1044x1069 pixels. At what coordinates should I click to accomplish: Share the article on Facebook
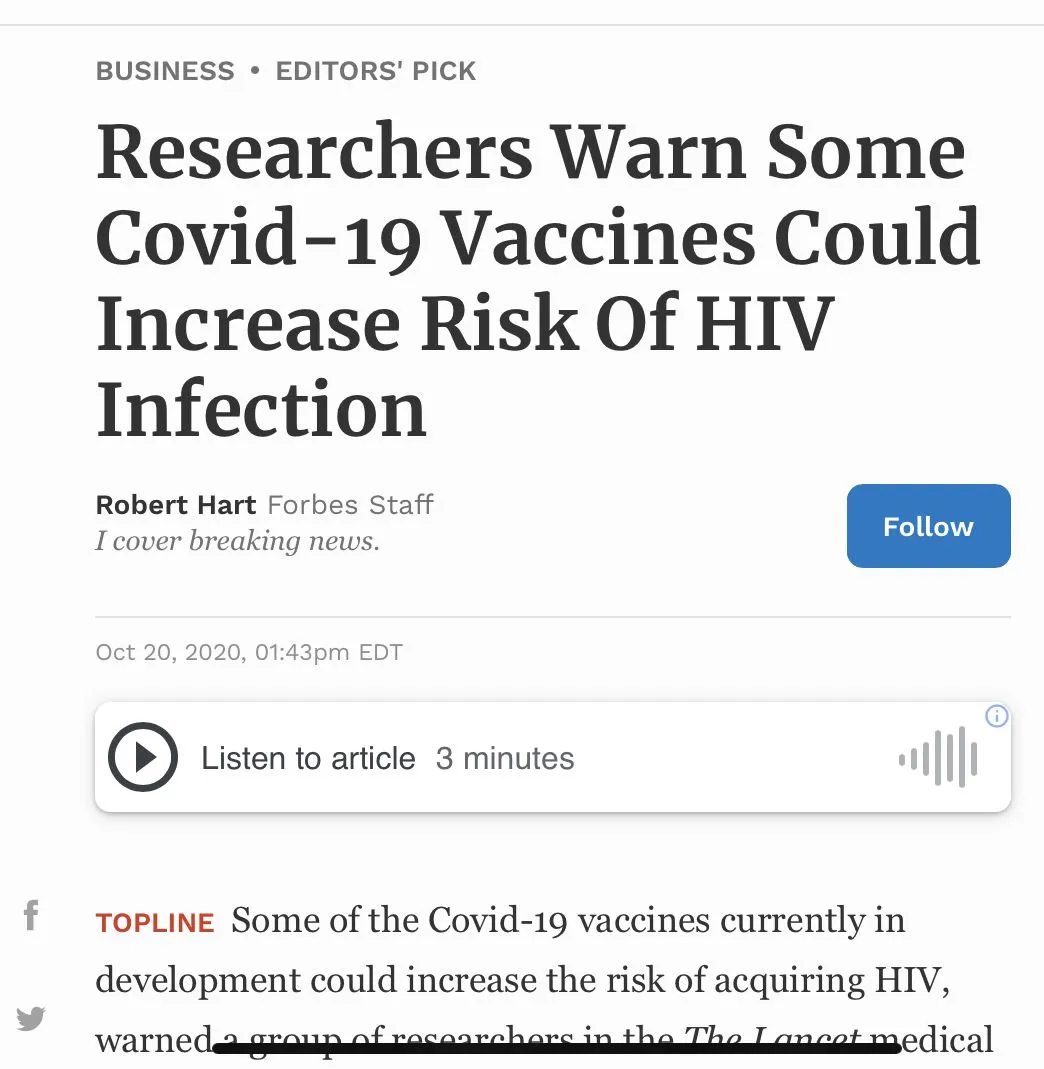tap(31, 915)
